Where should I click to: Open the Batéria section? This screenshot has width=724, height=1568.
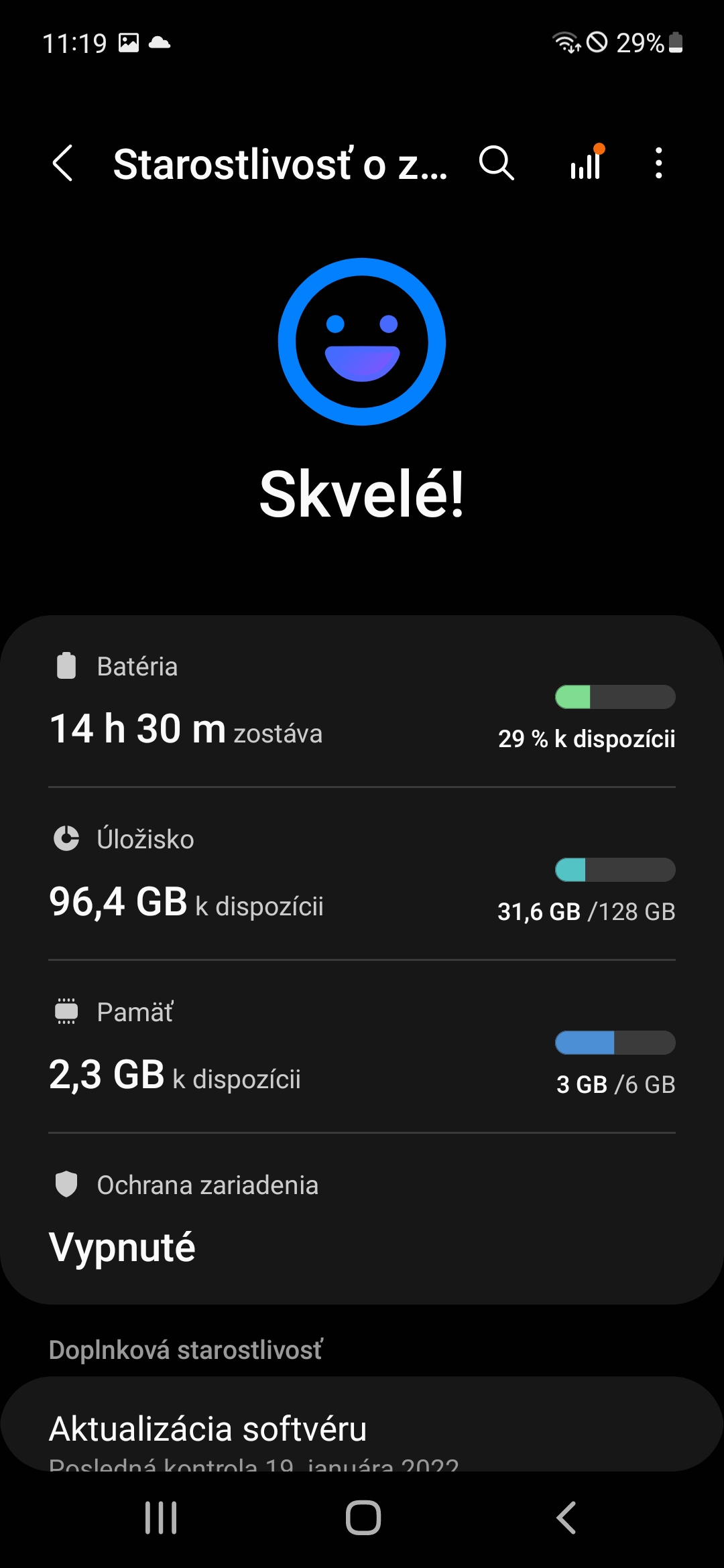point(362,701)
